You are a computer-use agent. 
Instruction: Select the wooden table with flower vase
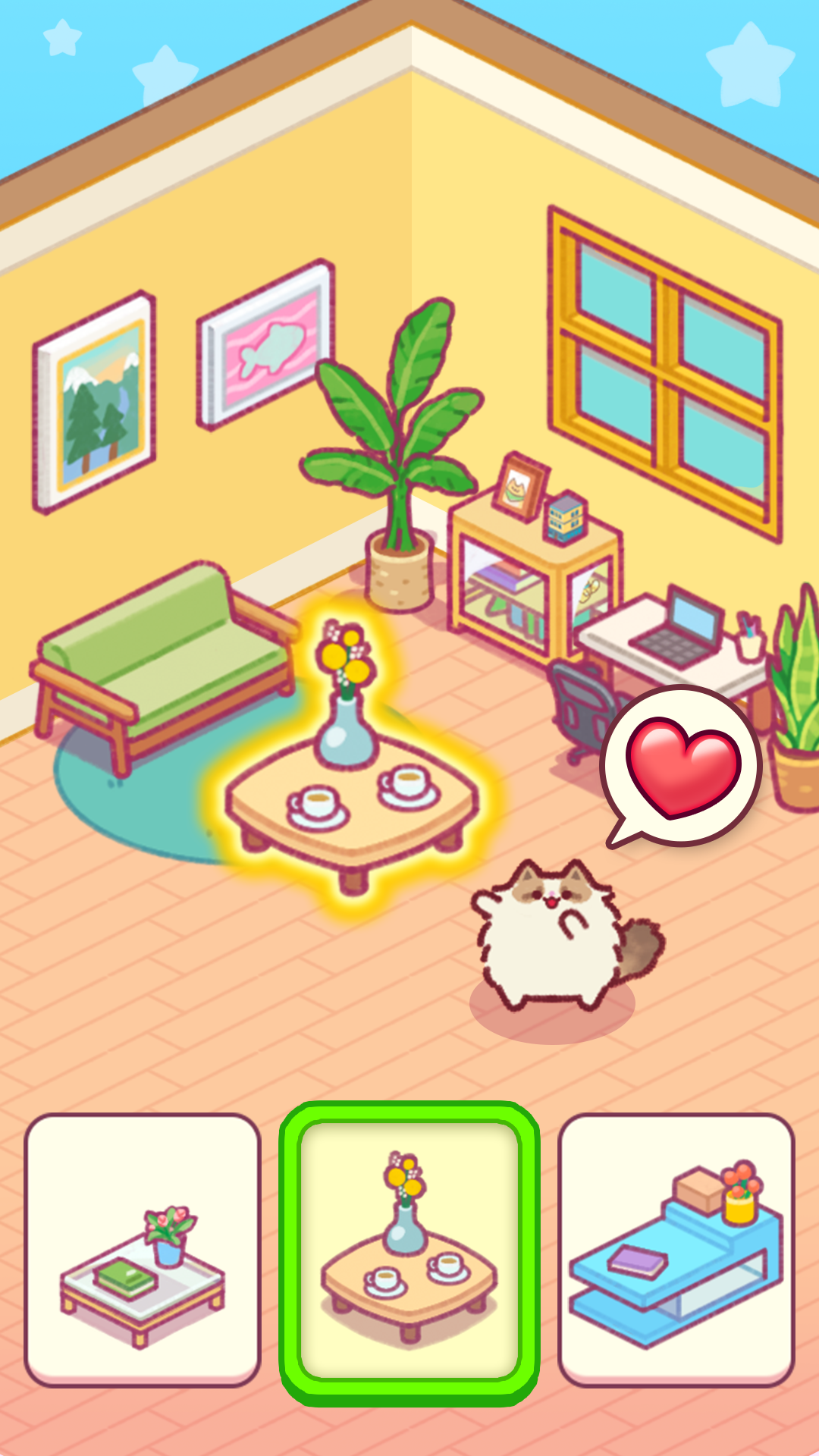(x=409, y=1251)
